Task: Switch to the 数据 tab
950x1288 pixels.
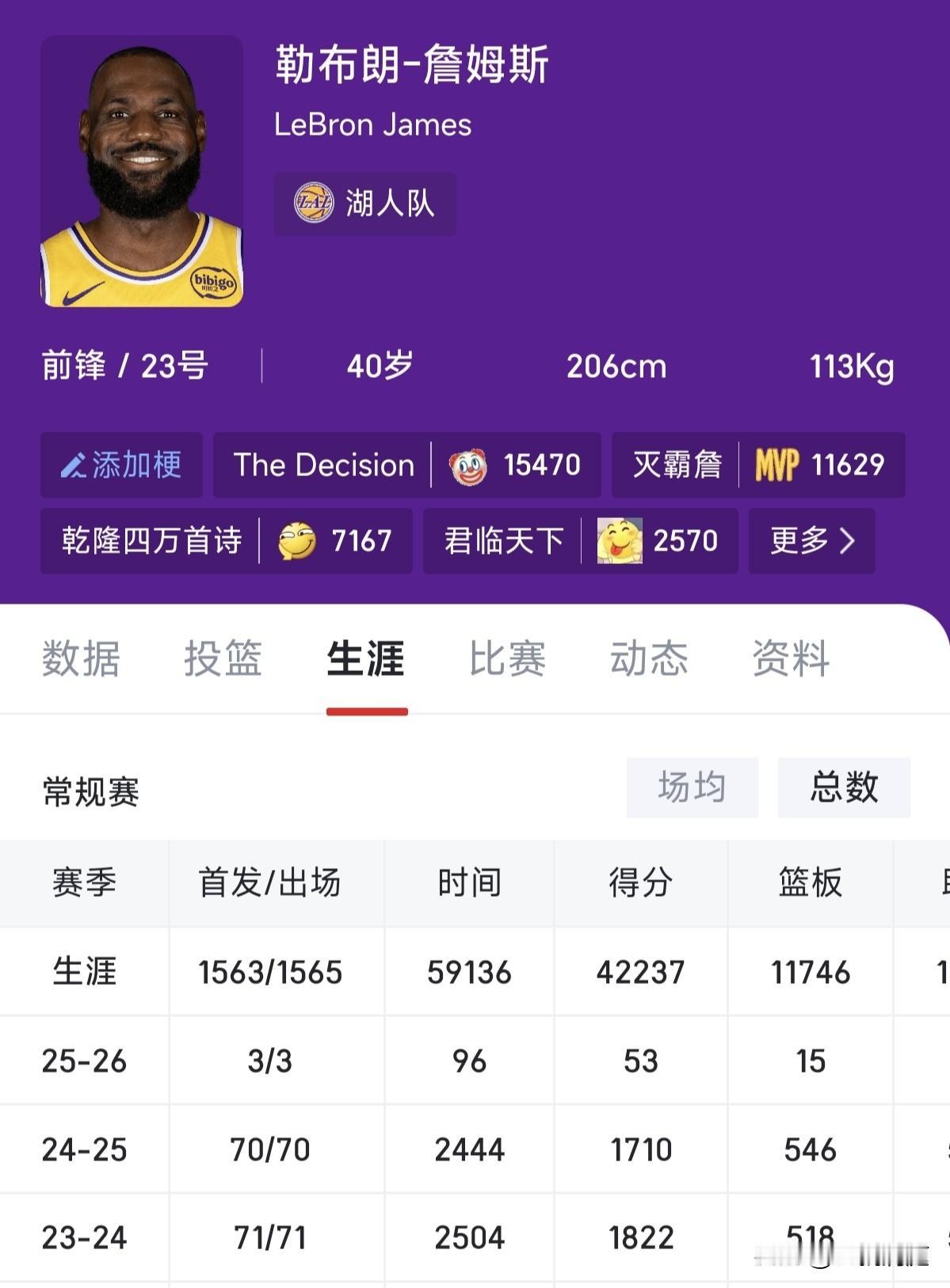Action: click(x=79, y=656)
